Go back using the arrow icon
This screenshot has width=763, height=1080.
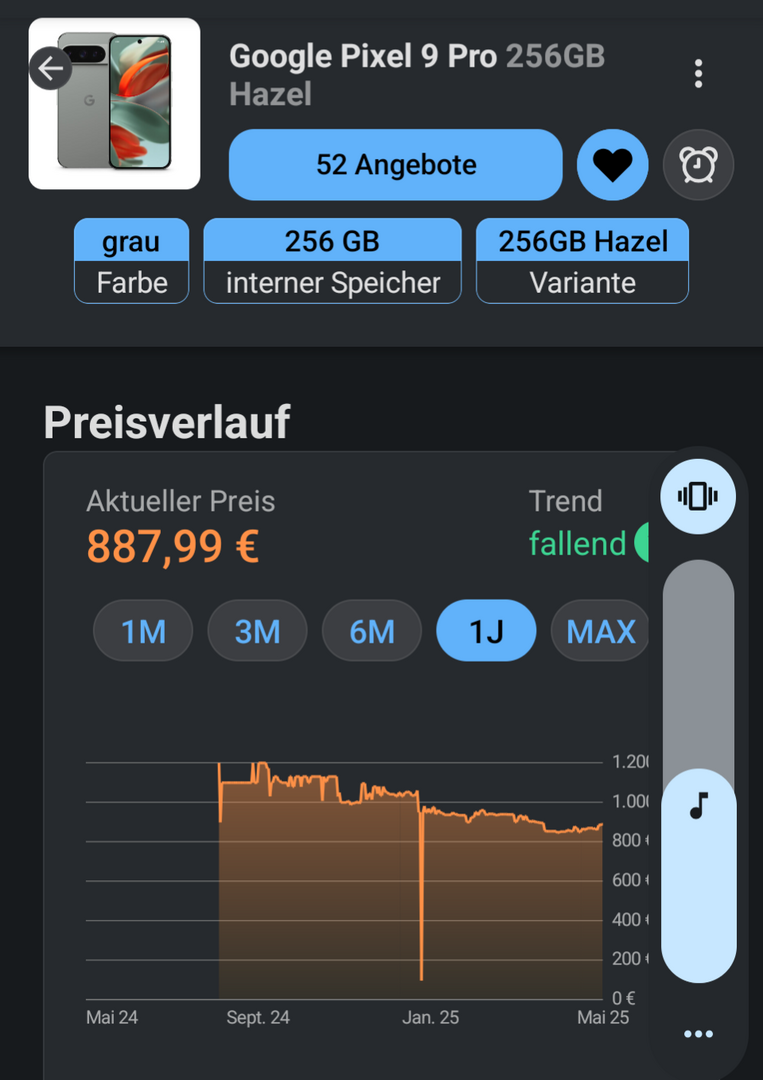point(50,69)
